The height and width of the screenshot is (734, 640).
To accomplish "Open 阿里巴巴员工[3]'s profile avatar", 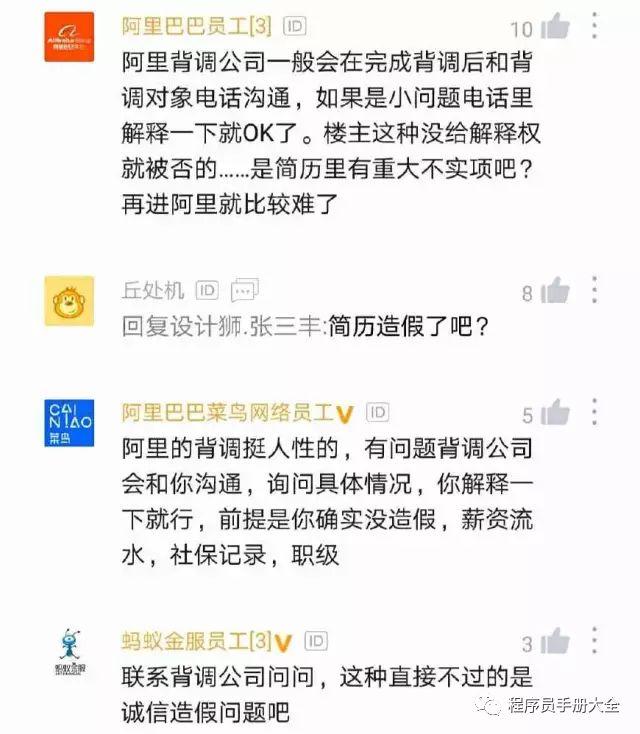I will pyautogui.click(x=69, y=37).
